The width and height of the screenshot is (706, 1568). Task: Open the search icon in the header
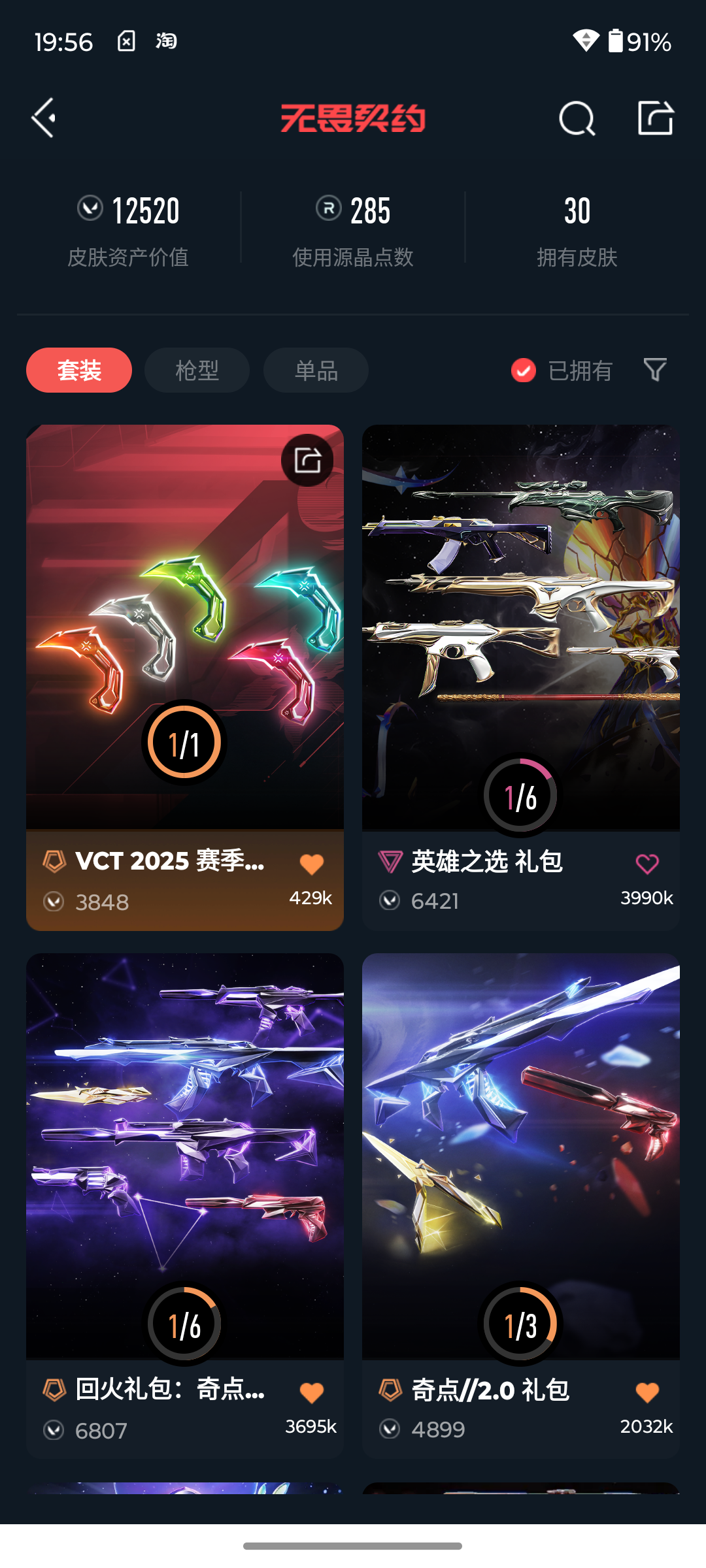[577, 118]
